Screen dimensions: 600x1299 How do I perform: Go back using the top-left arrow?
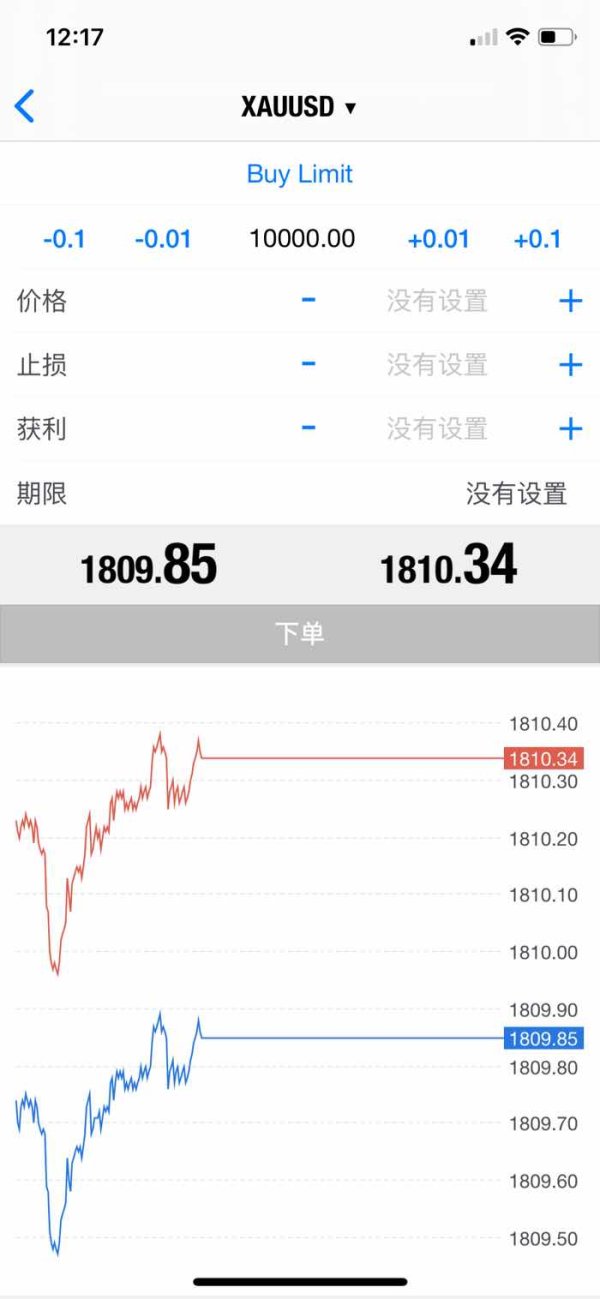(x=25, y=106)
